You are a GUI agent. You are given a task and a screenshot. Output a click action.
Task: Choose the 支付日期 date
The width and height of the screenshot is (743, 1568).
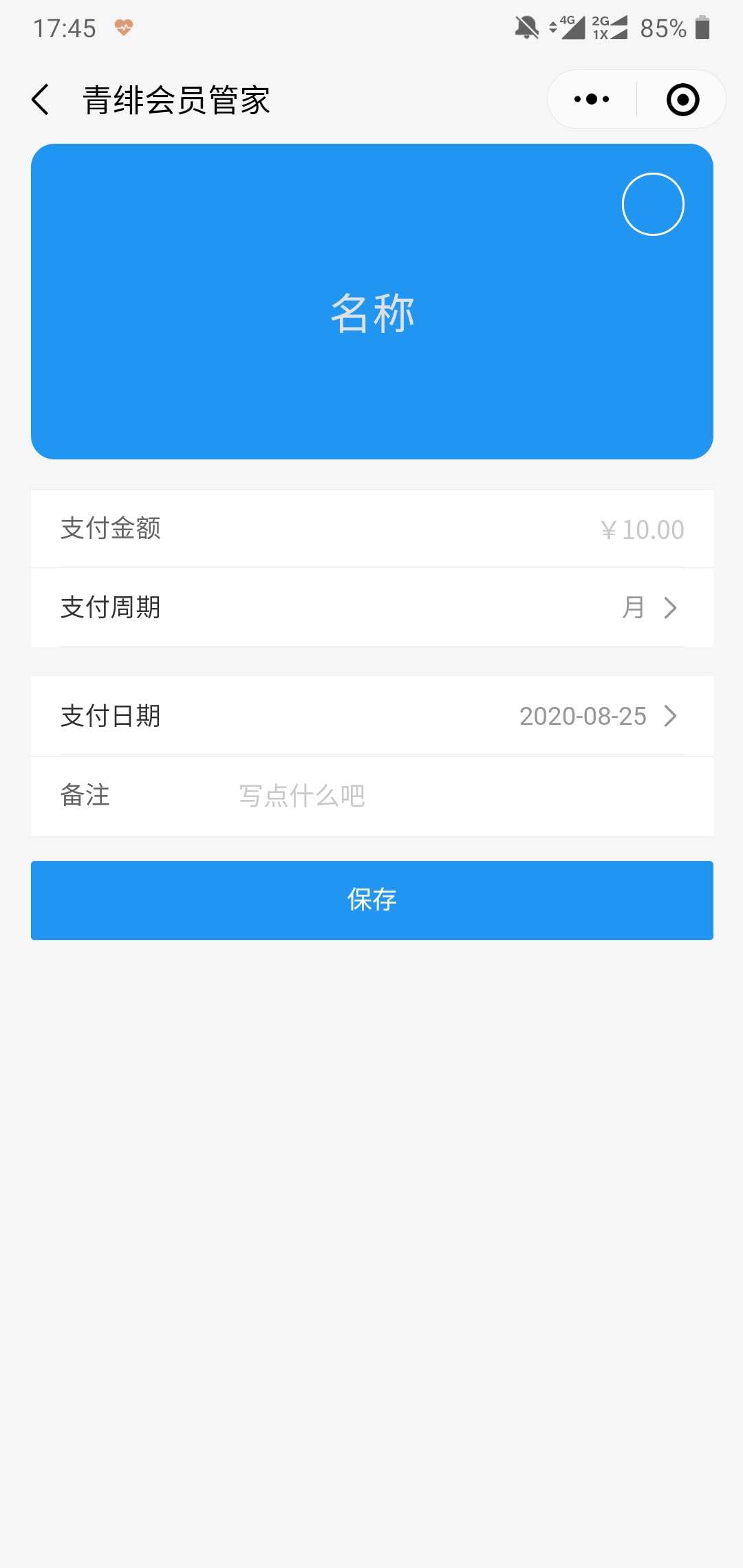pos(372,716)
